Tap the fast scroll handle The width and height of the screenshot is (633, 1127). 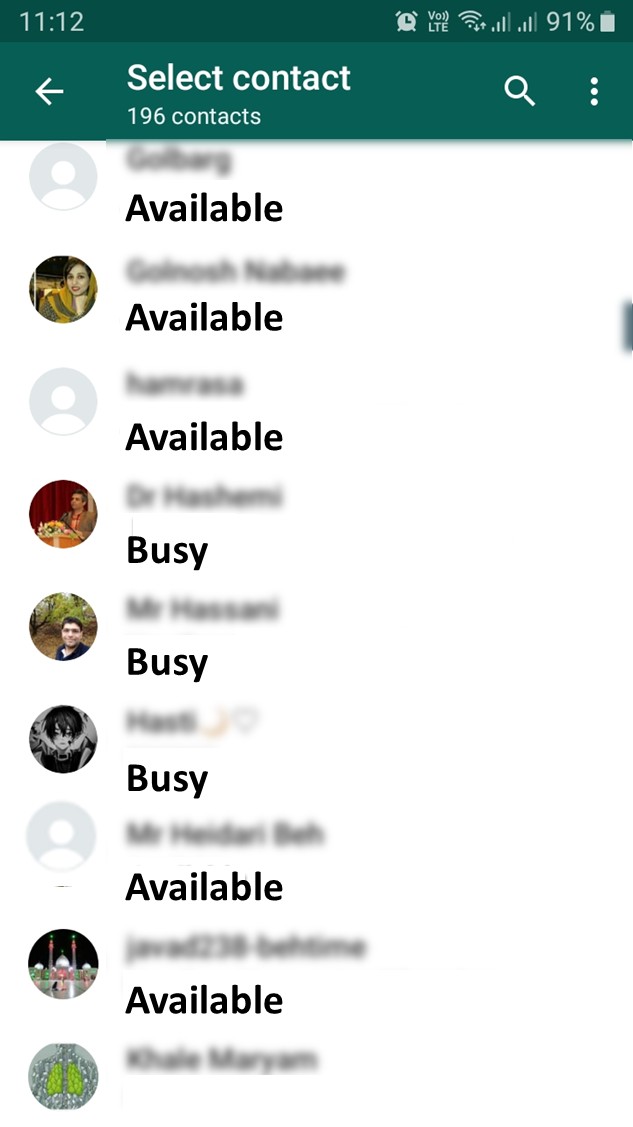click(628, 327)
